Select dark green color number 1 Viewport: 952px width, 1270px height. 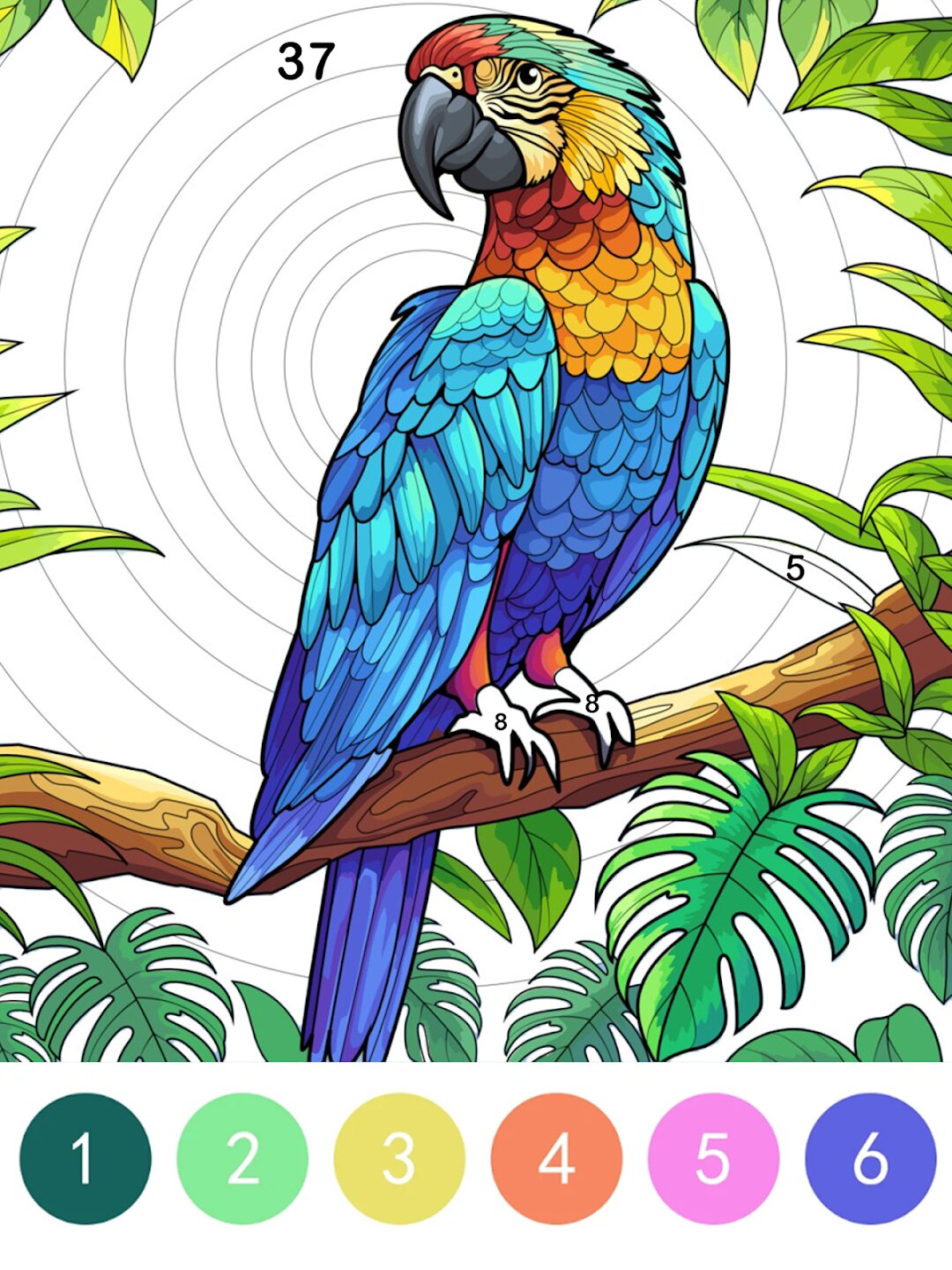point(85,1158)
